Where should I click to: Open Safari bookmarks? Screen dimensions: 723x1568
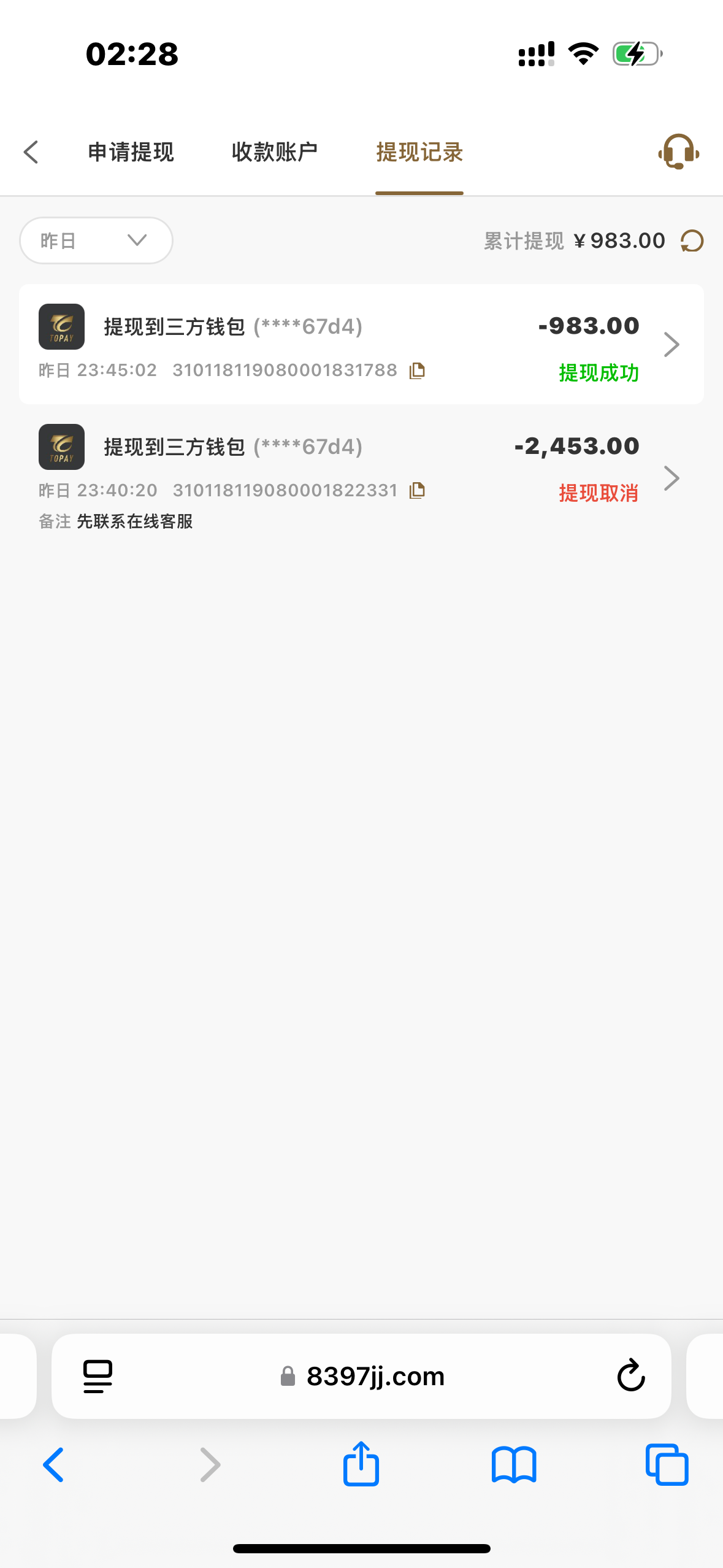(x=514, y=1465)
